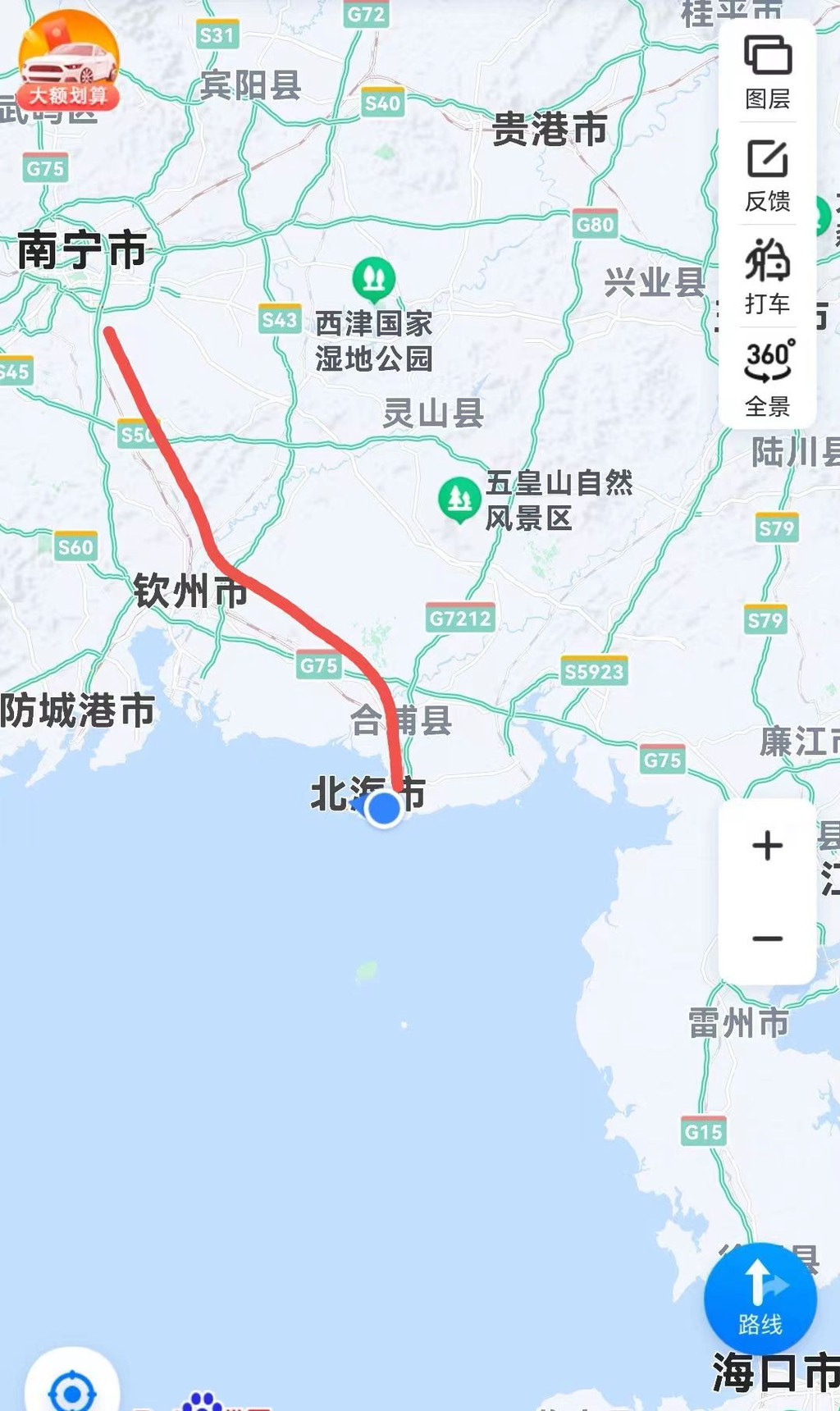
Task: Open the blue 路线 route planner button
Action: (x=760, y=1299)
